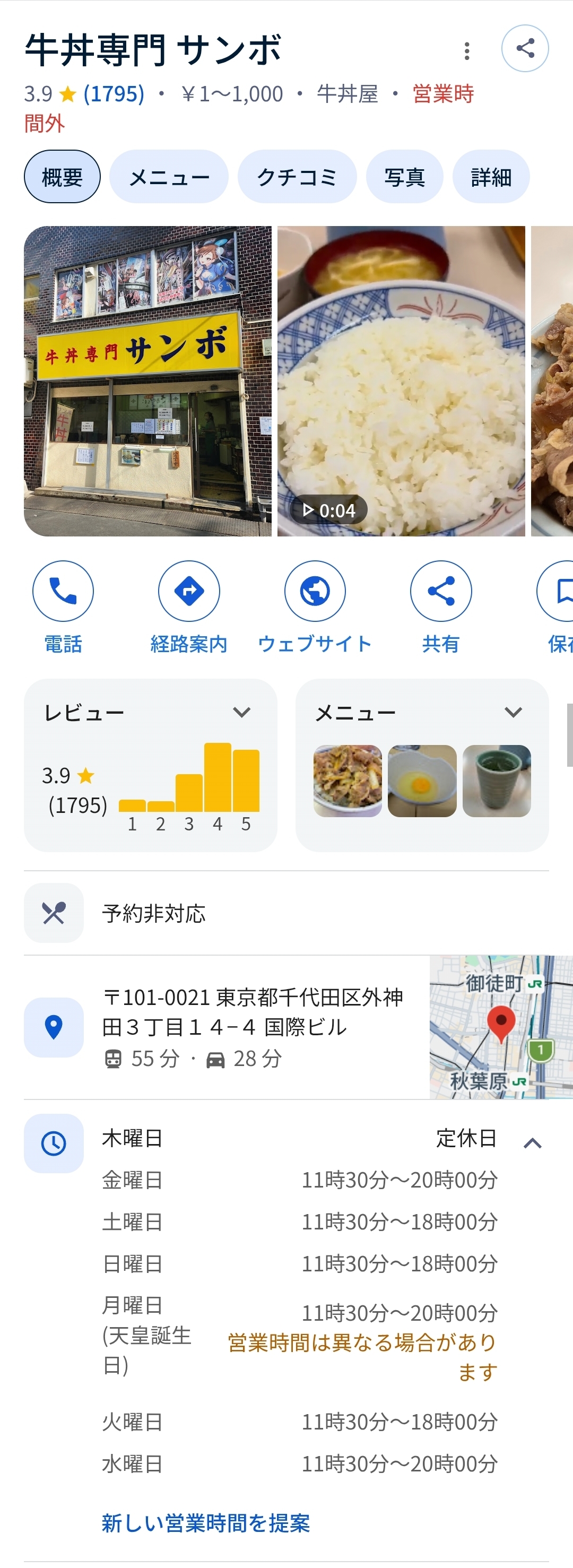Open the 1795 reviews link
Screen dimensions: 573x1568
tap(114, 94)
